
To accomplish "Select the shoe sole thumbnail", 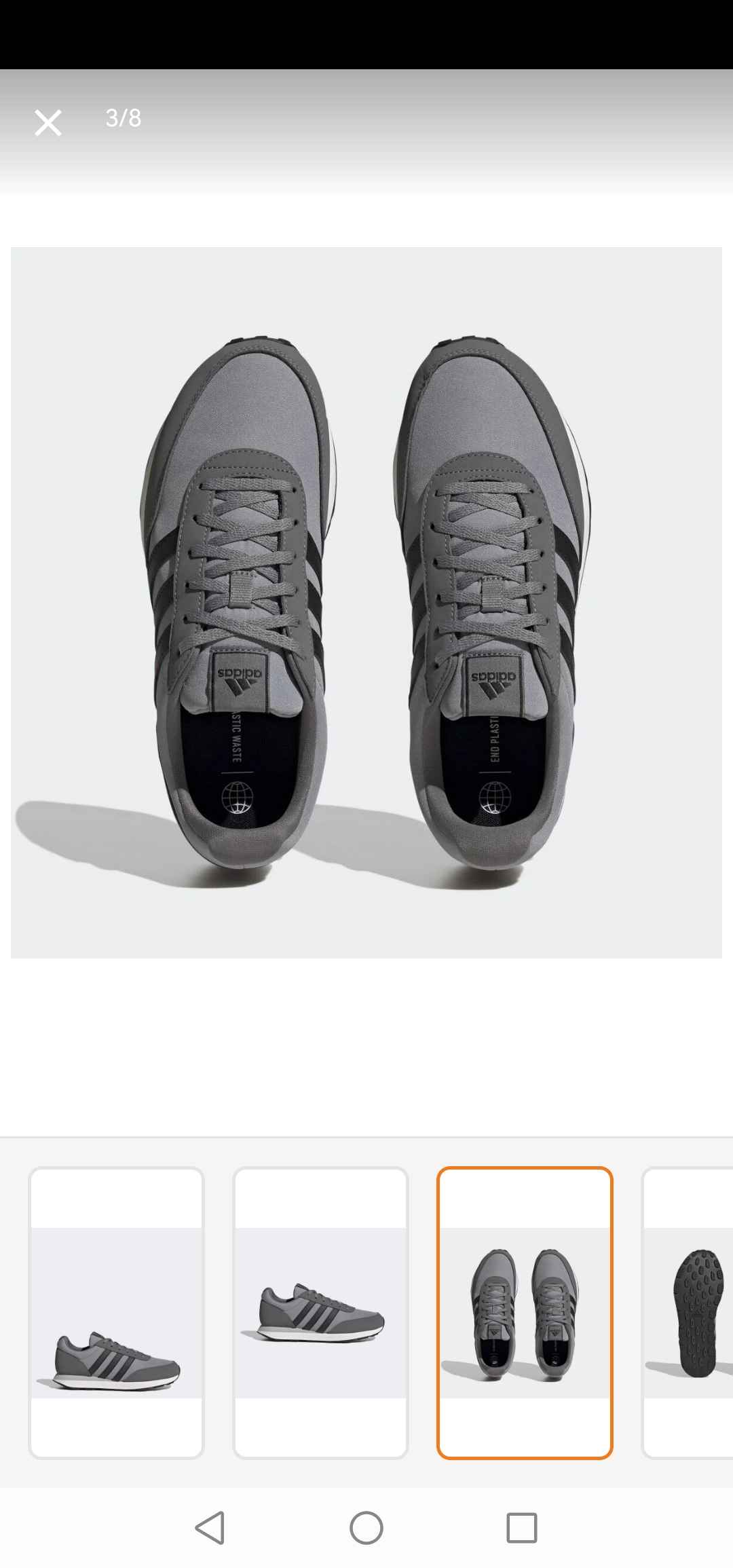I will pyautogui.click(x=689, y=1313).
